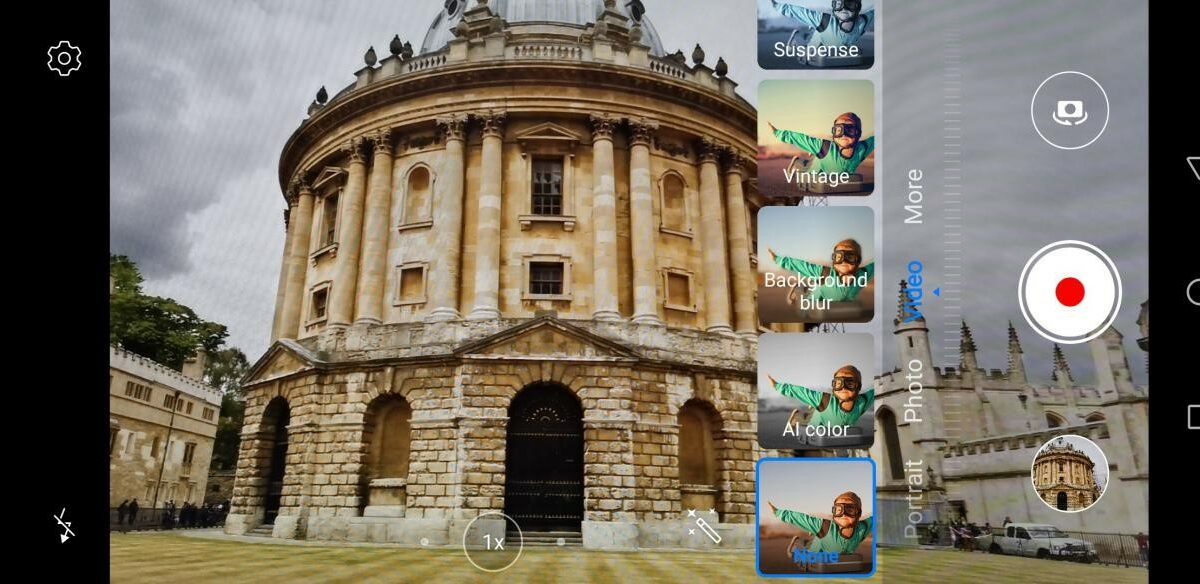
Task: Flip to front camera
Action: click(x=1069, y=111)
